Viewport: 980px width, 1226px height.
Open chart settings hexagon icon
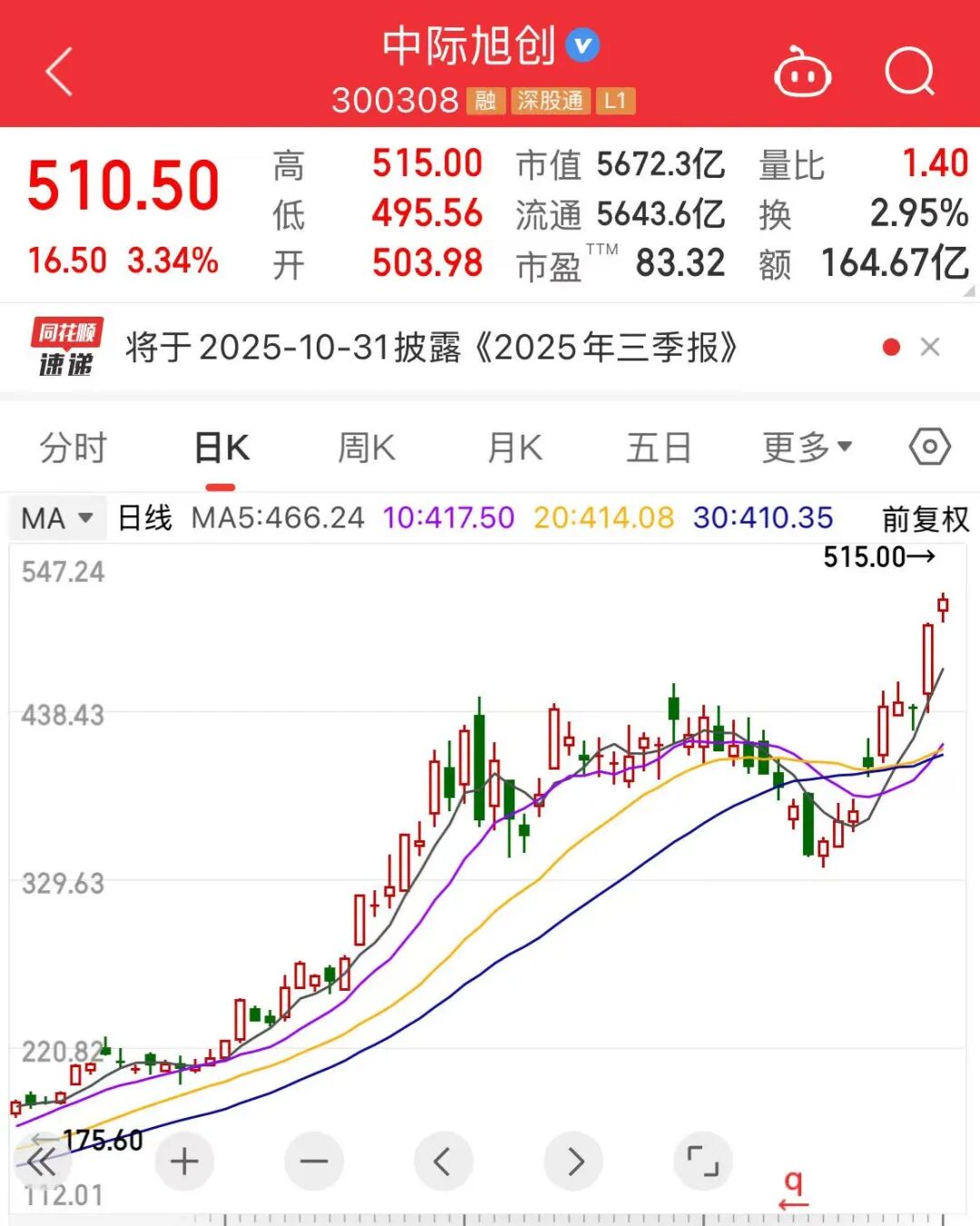[930, 446]
